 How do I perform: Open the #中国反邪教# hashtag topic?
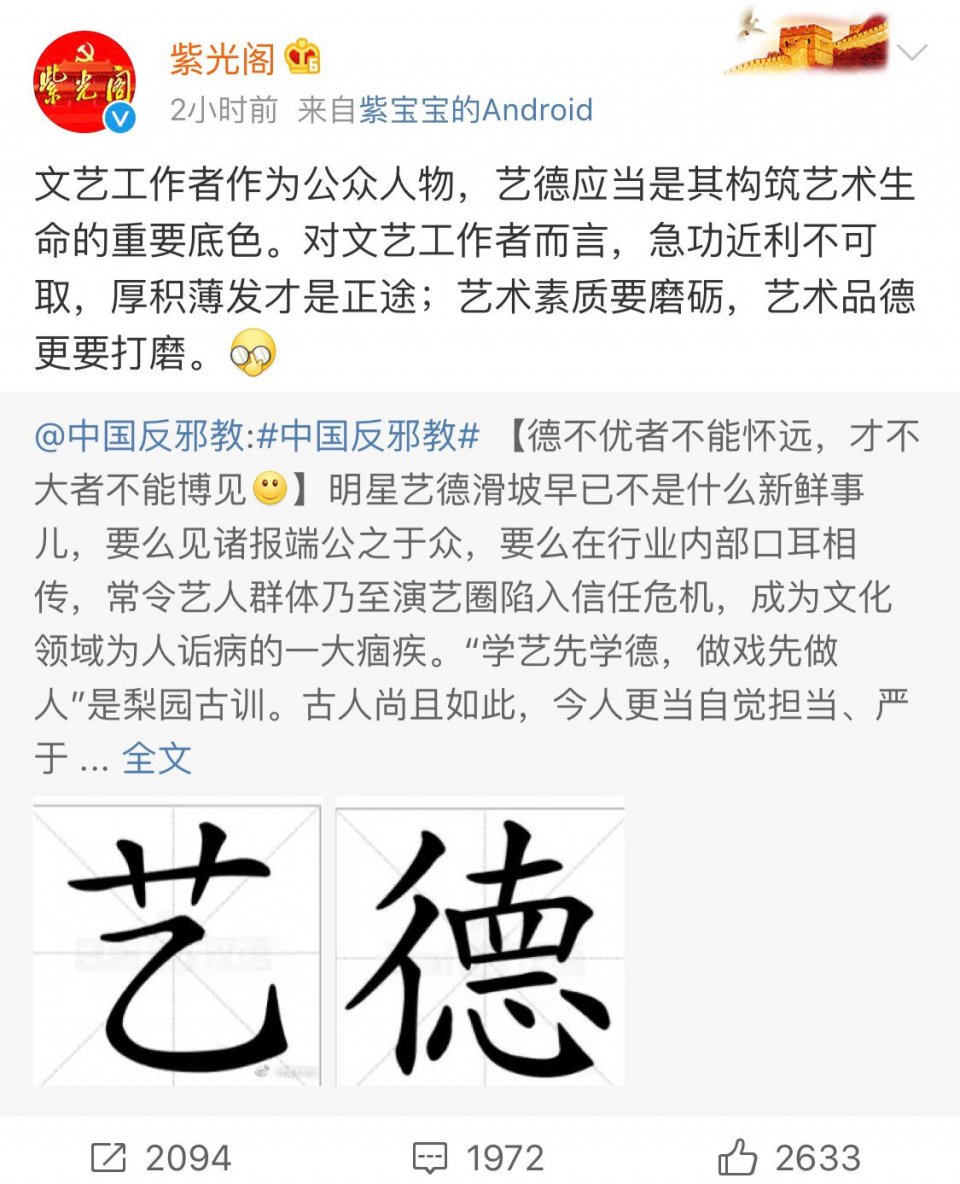click(x=368, y=436)
